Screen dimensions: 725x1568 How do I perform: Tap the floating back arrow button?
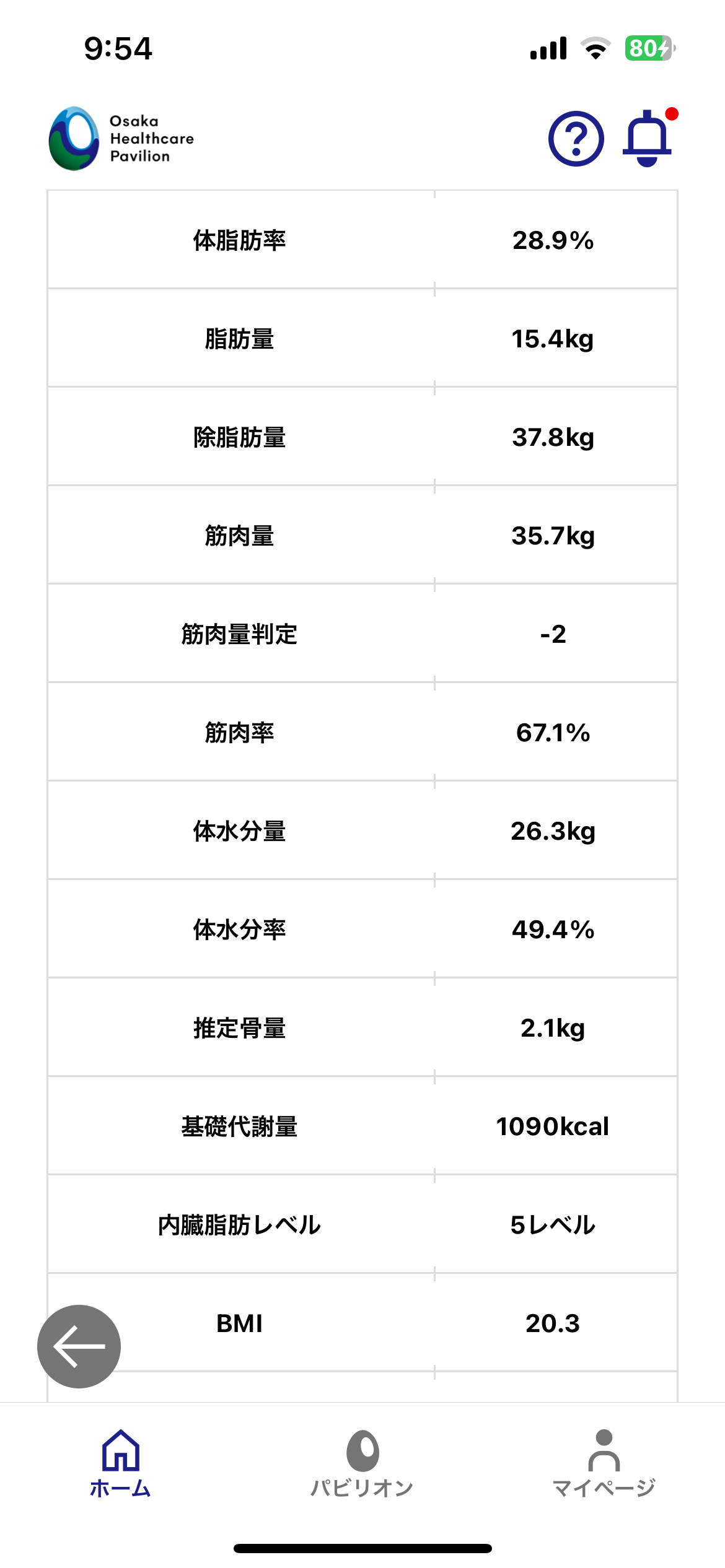tap(79, 1346)
